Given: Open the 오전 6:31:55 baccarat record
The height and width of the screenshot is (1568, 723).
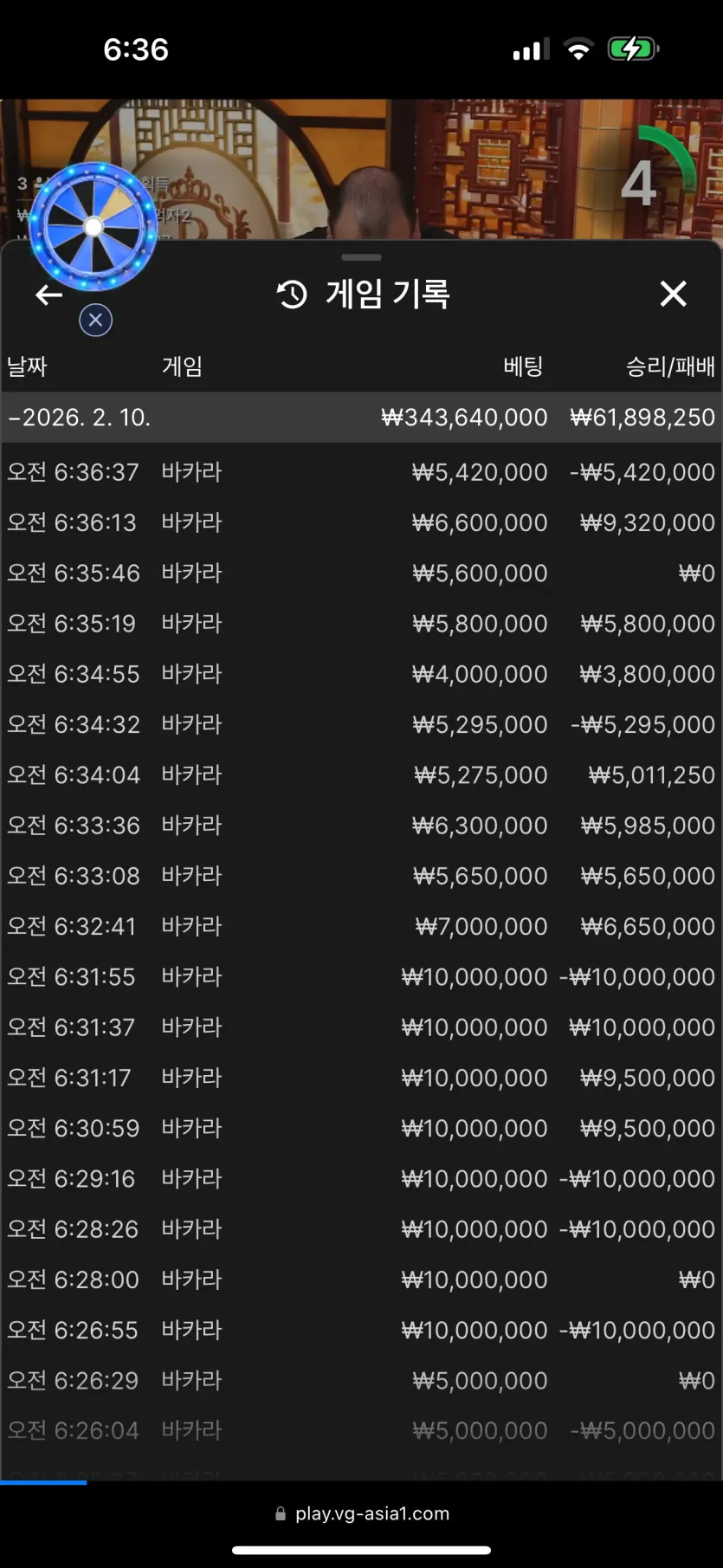Looking at the screenshot, I should 361,976.
